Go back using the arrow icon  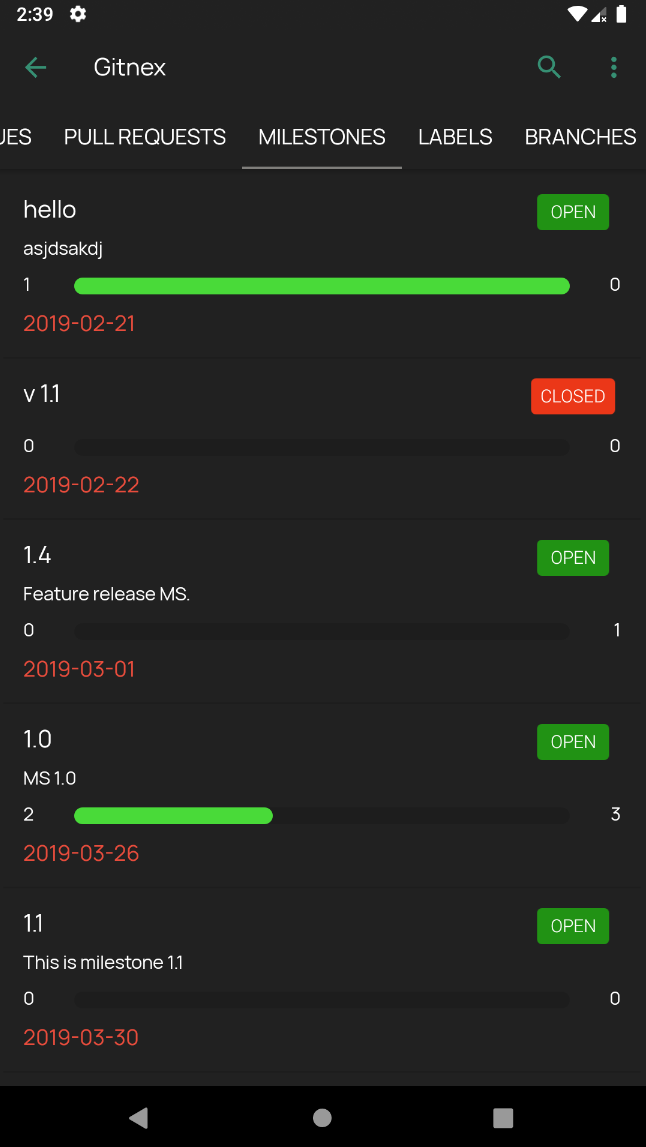coord(36,67)
